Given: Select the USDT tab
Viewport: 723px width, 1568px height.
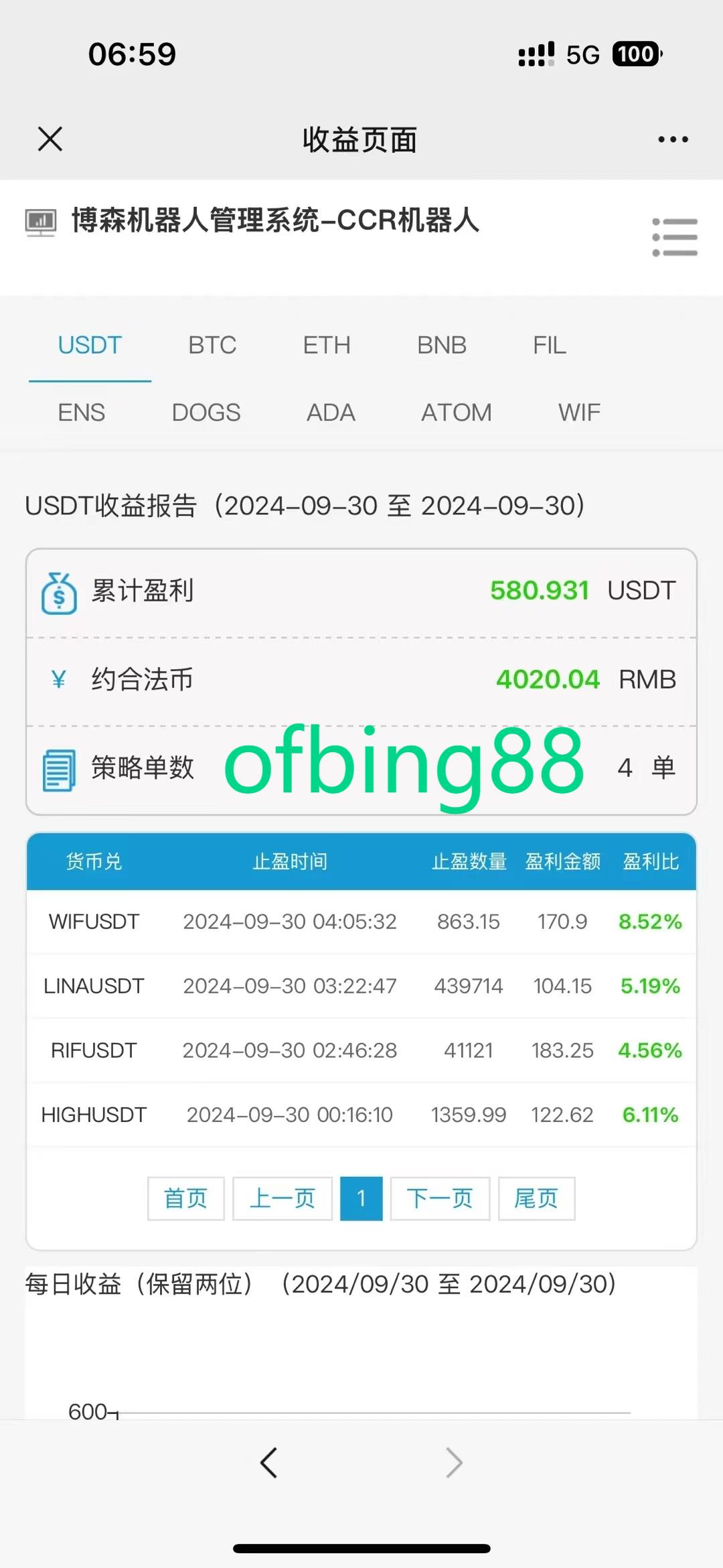Looking at the screenshot, I should [90, 346].
